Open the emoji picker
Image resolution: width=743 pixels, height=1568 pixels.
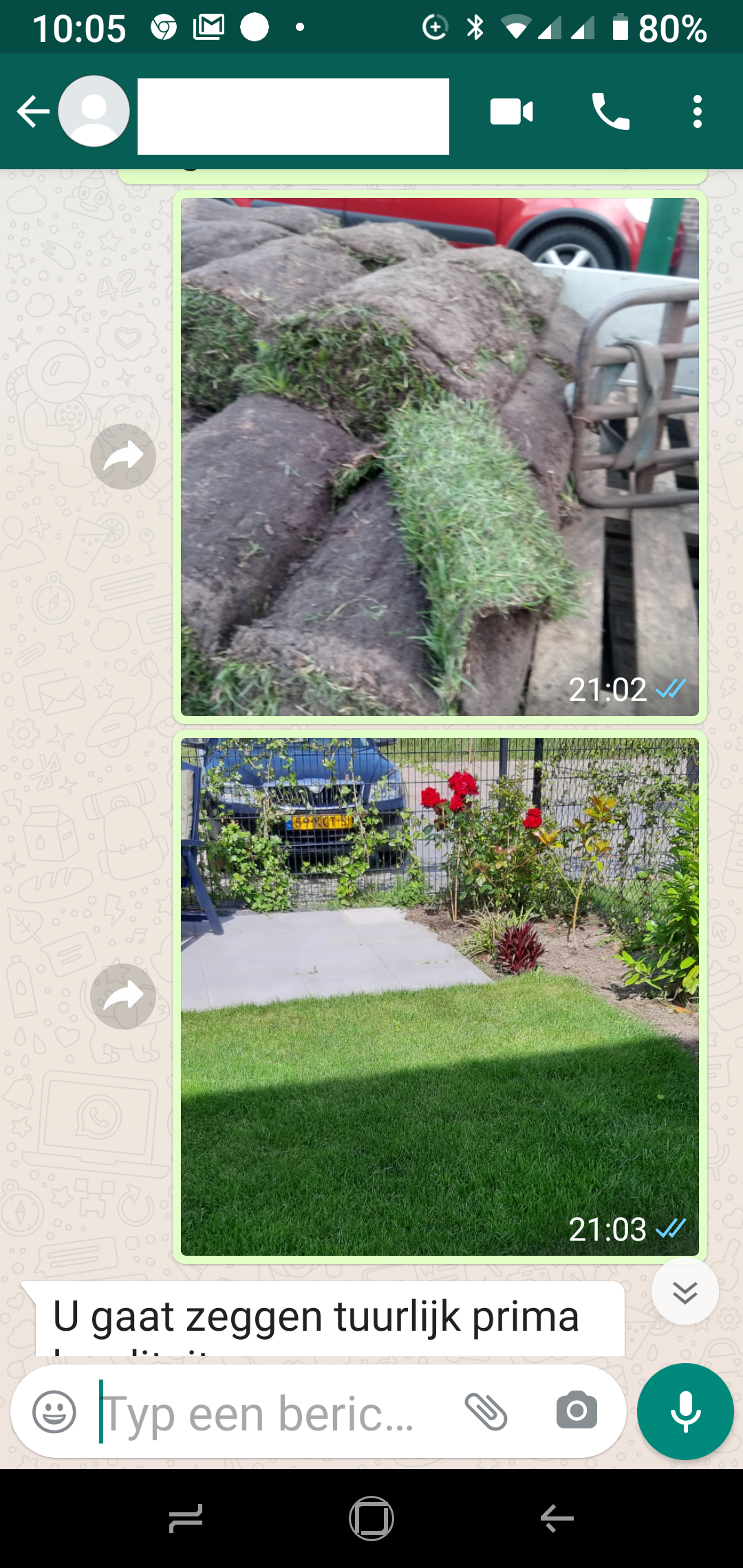coord(54,1412)
